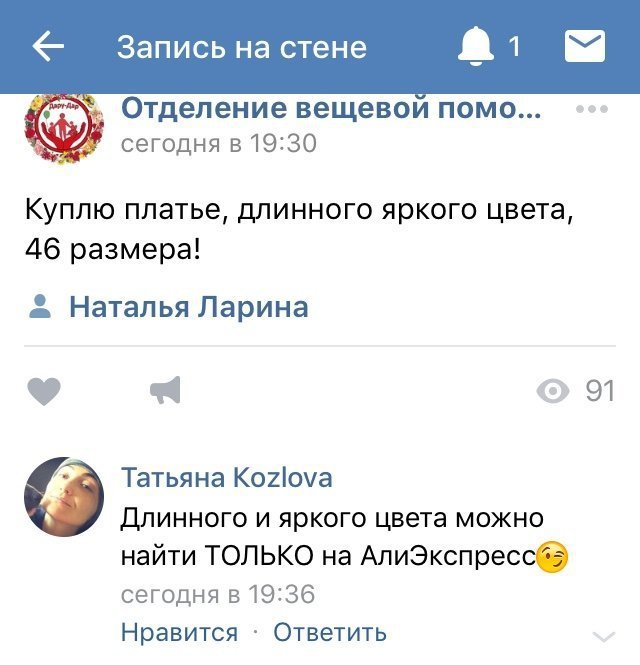Open Татьяна Kozlova's profile
This screenshot has width=640, height=665.
pyautogui.click(x=227, y=478)
